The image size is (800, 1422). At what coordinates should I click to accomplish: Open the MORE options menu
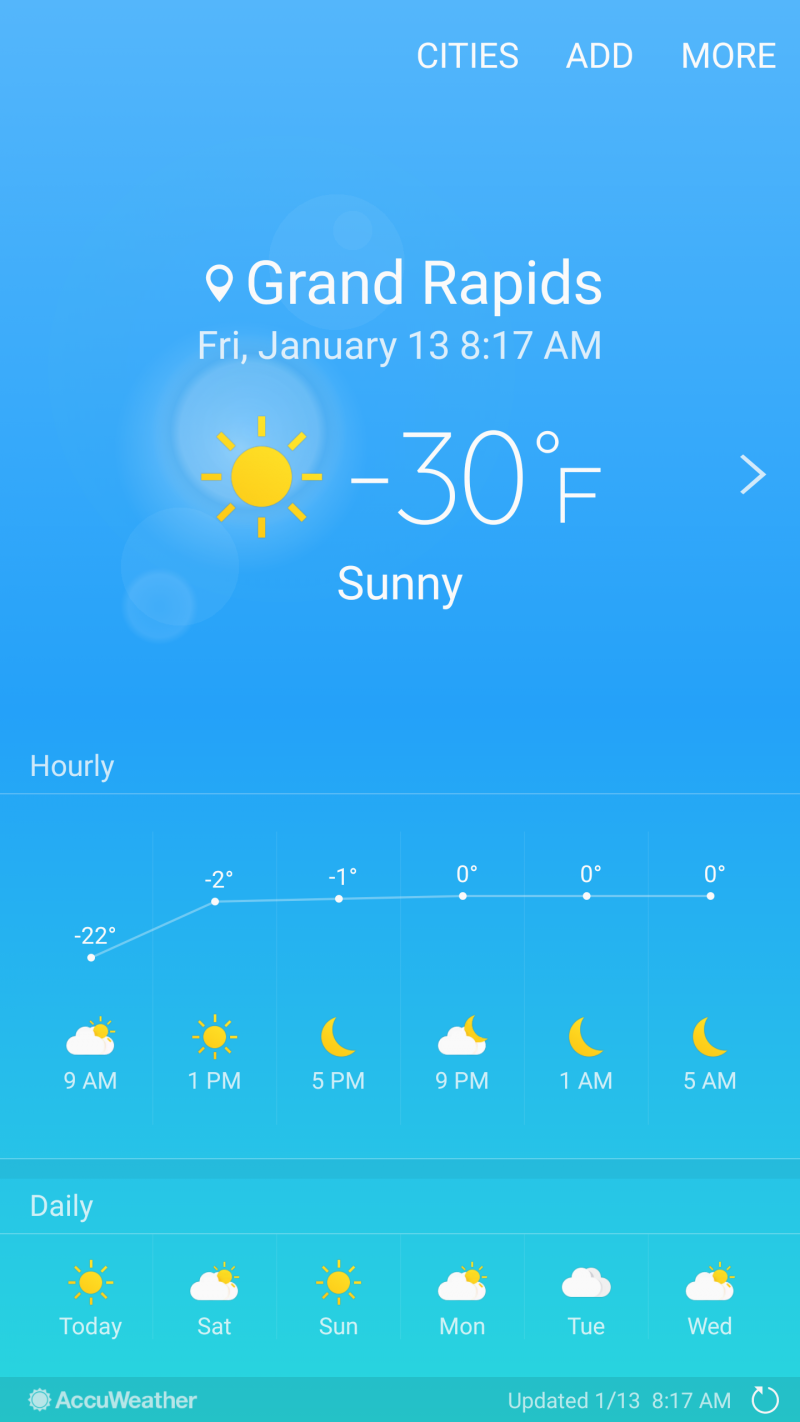[x=728, y=56]
